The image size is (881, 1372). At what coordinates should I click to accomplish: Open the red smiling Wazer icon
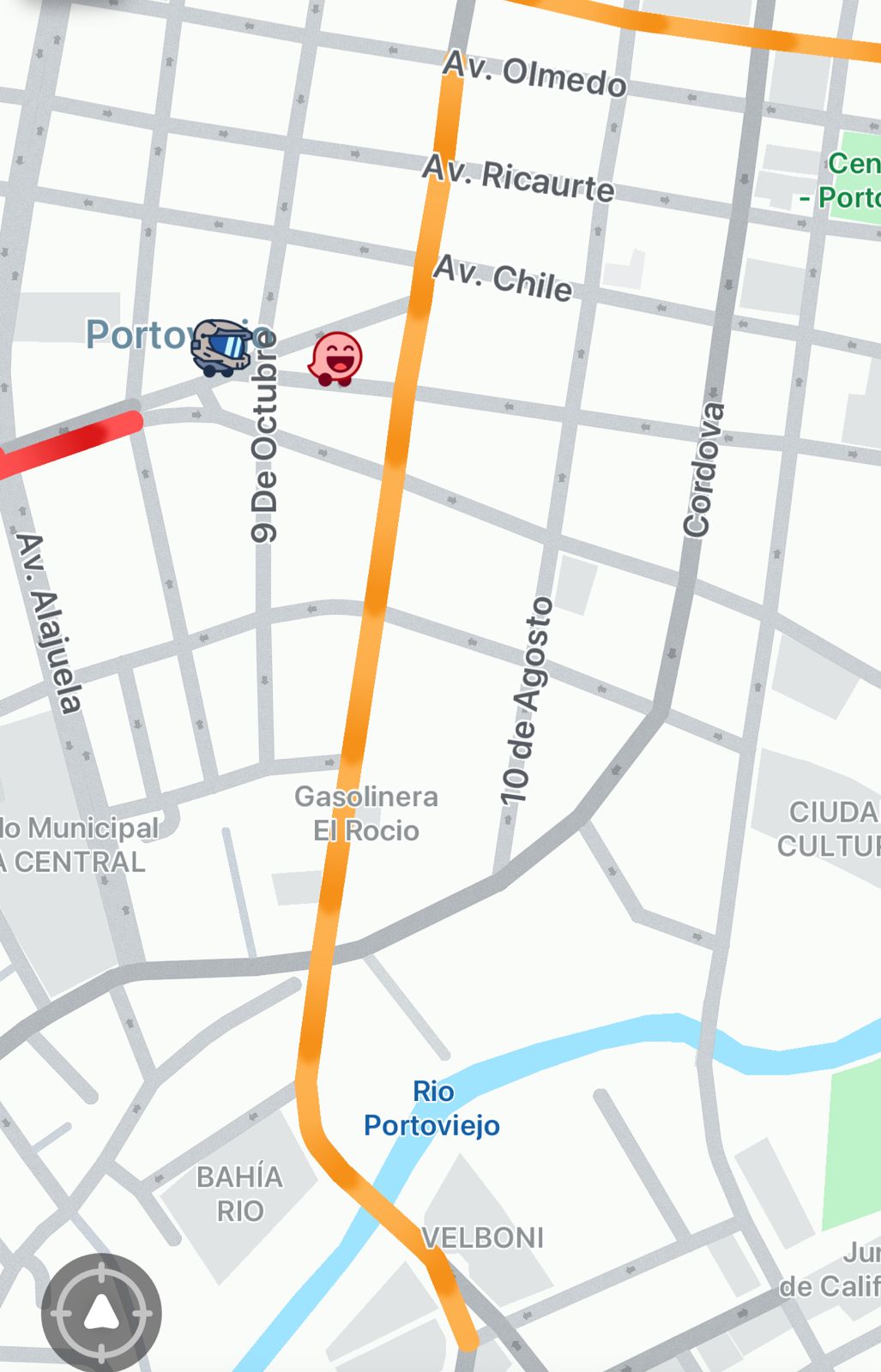click(x=335, y=358)
